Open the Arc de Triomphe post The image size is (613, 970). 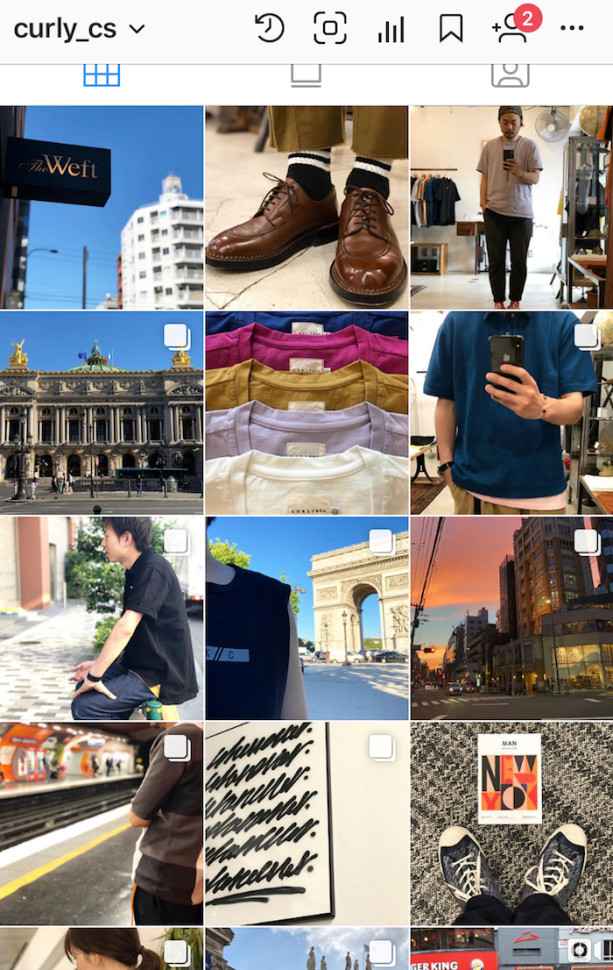click(307, 618)
